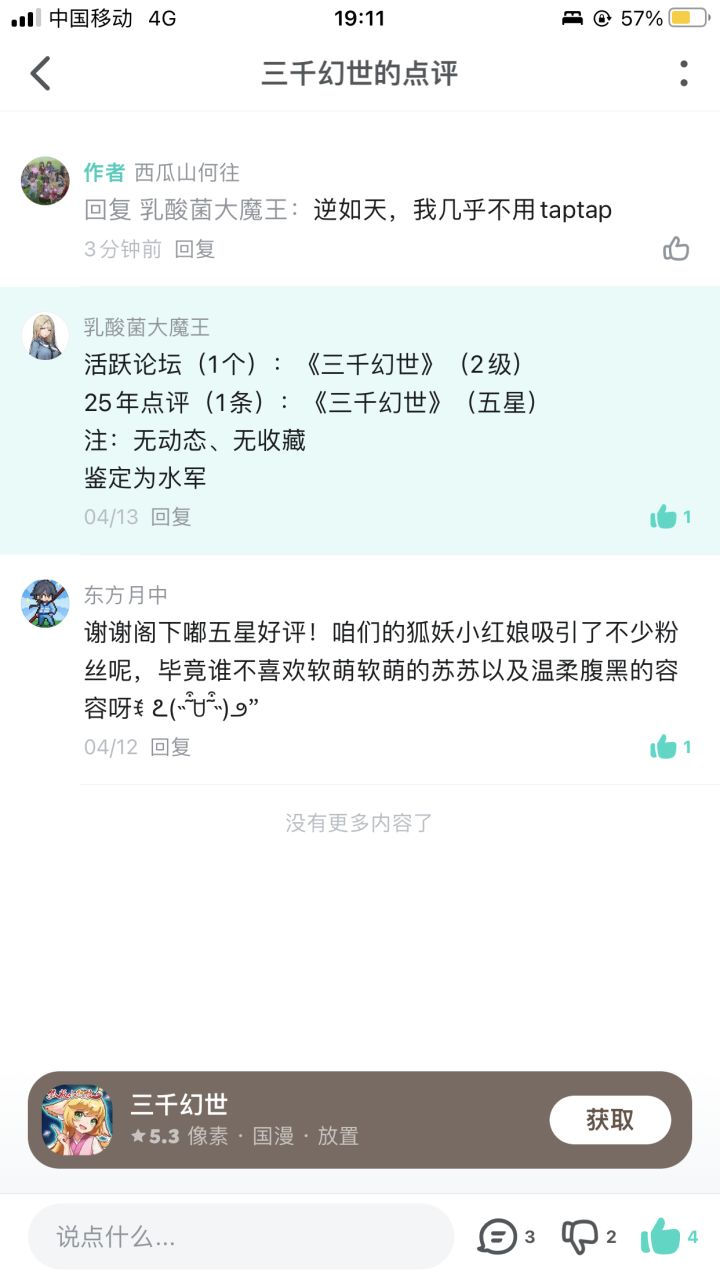Open 乳酸菌大魔王's avatar picture

coord(44,335)
